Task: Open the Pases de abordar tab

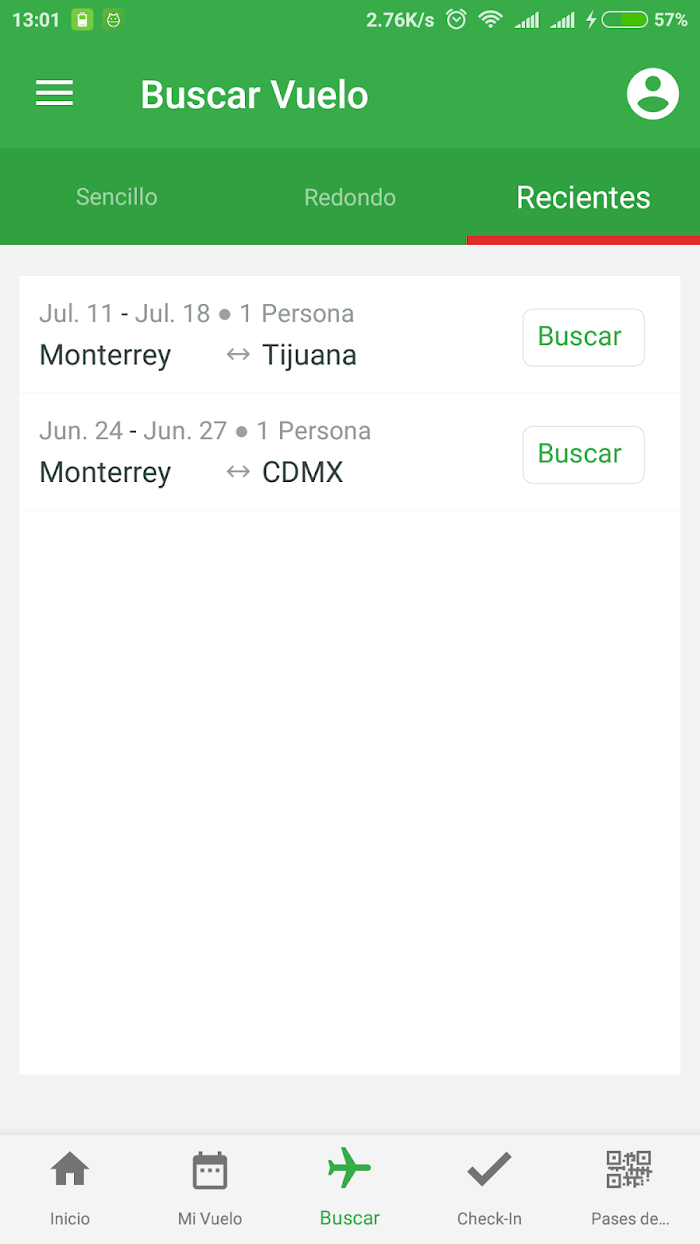Action: click(630, 1188)
